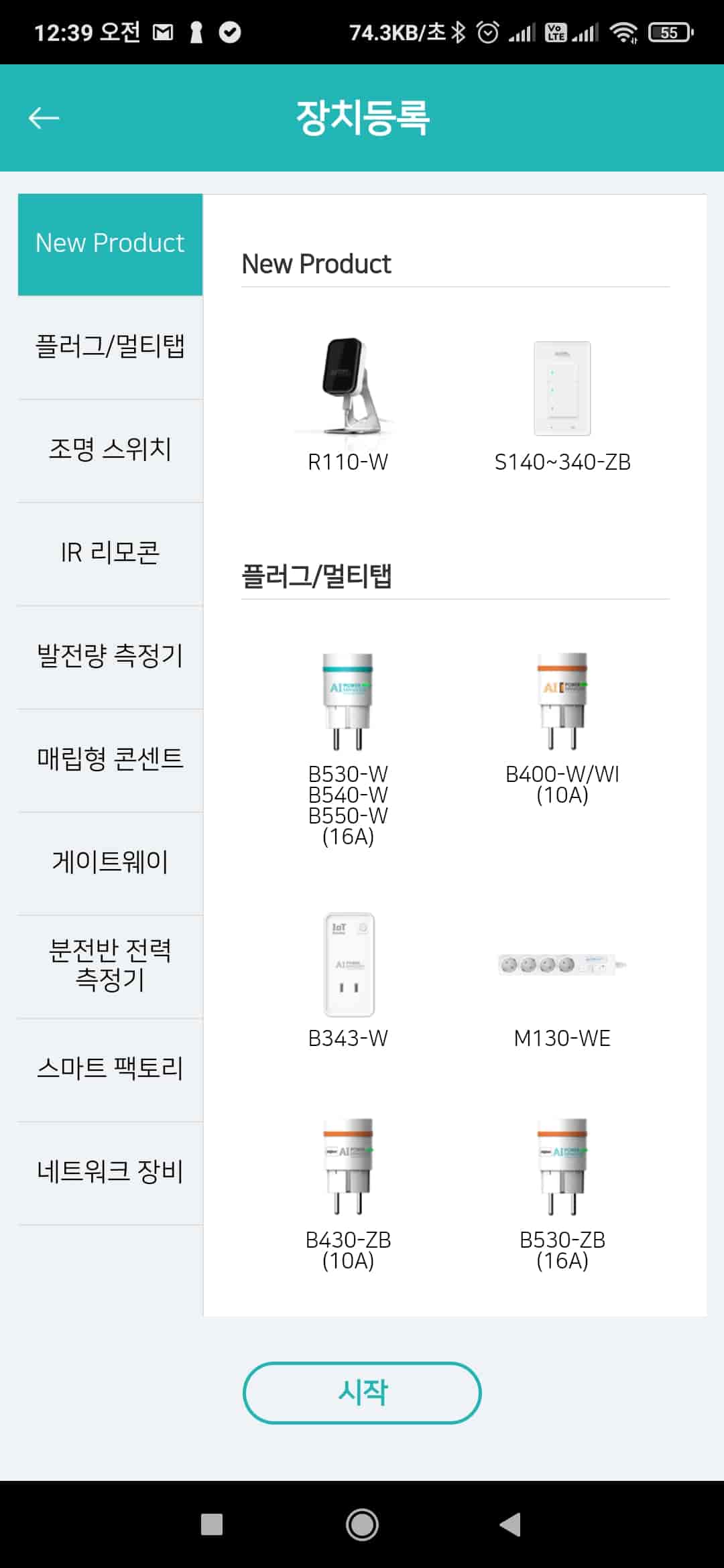Tap the back arrow on 장치등록 screen

point(44,117)
